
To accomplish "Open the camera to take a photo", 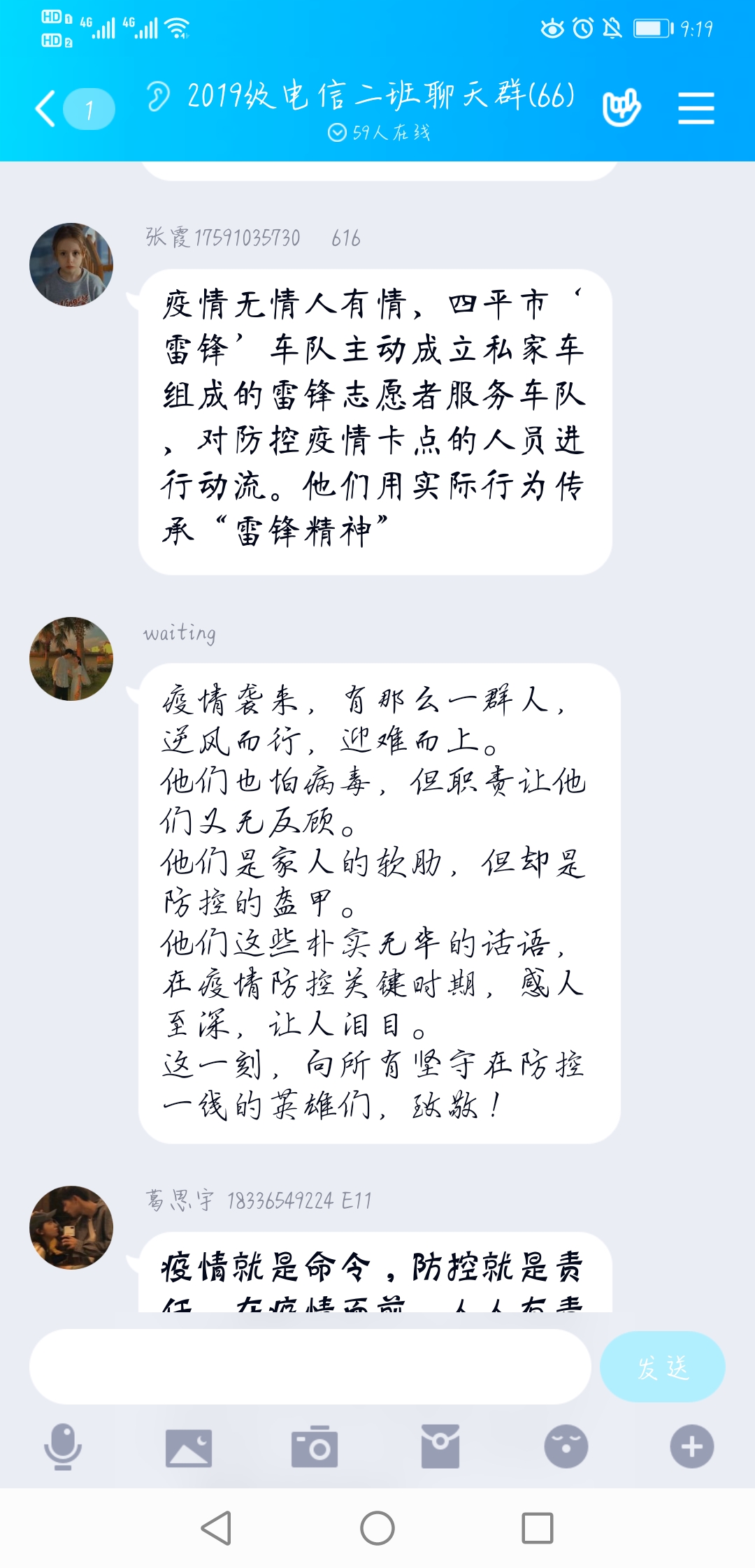I will 315,1446.
